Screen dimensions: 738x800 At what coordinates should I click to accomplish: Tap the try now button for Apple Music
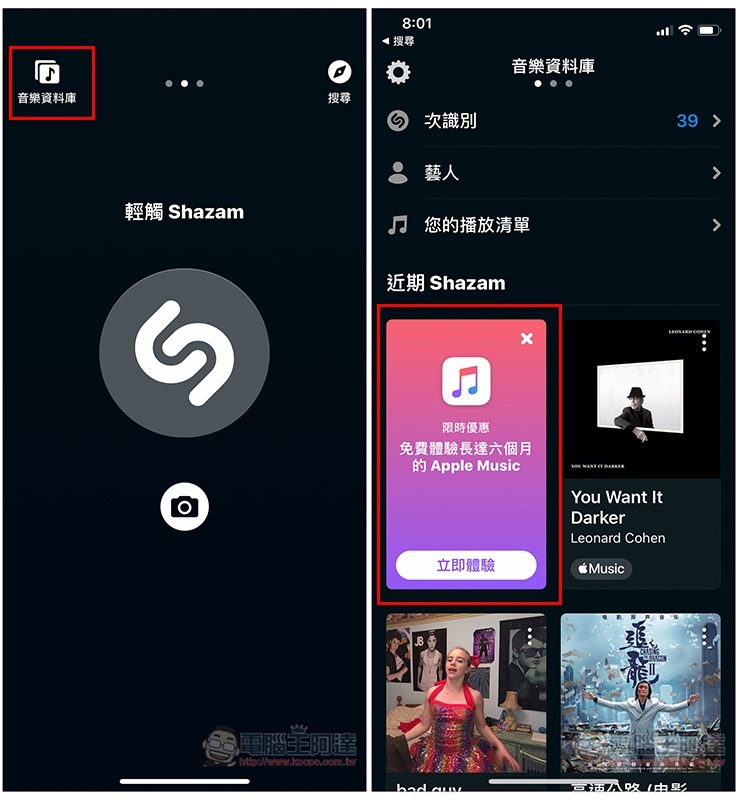pos(466,565)
